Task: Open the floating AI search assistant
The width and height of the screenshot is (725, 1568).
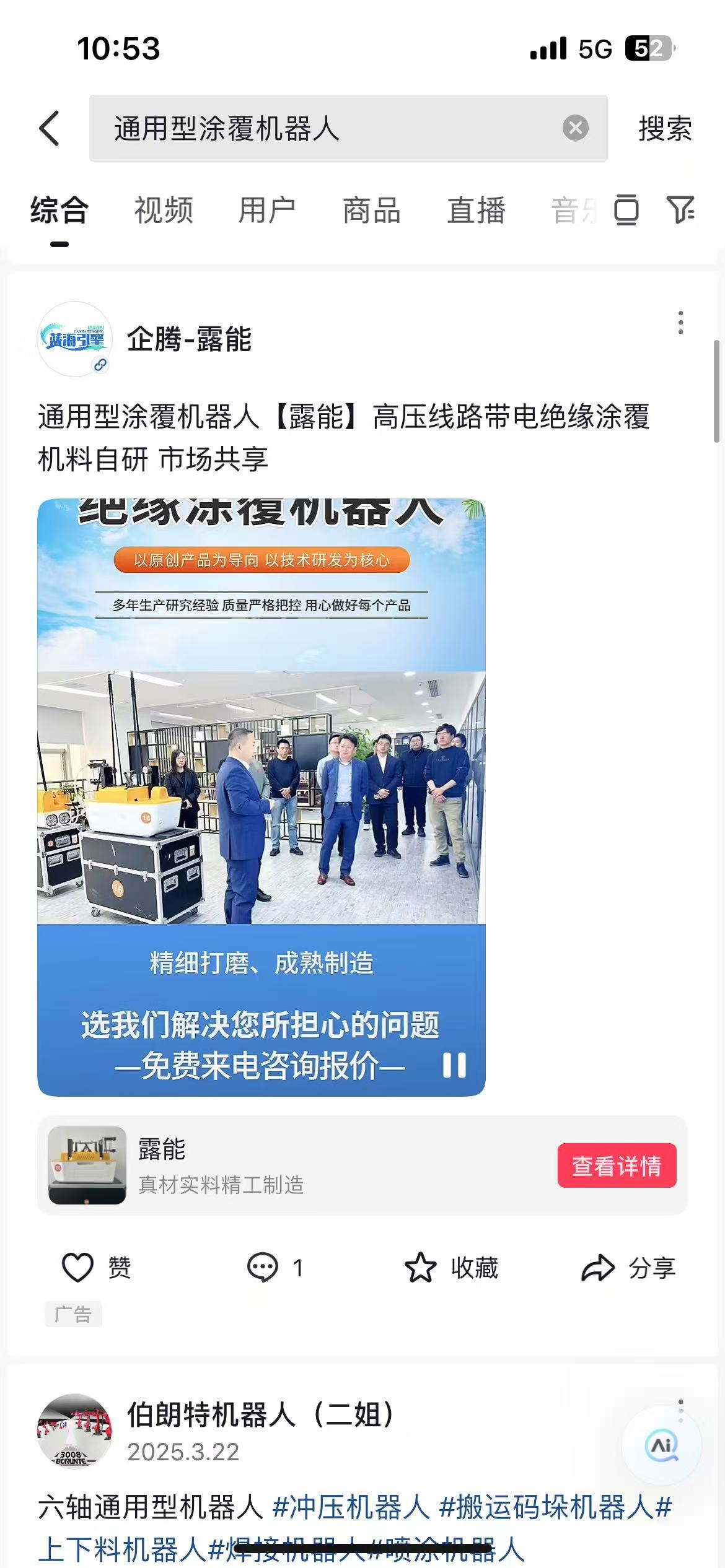Action: pos(661,1445)
